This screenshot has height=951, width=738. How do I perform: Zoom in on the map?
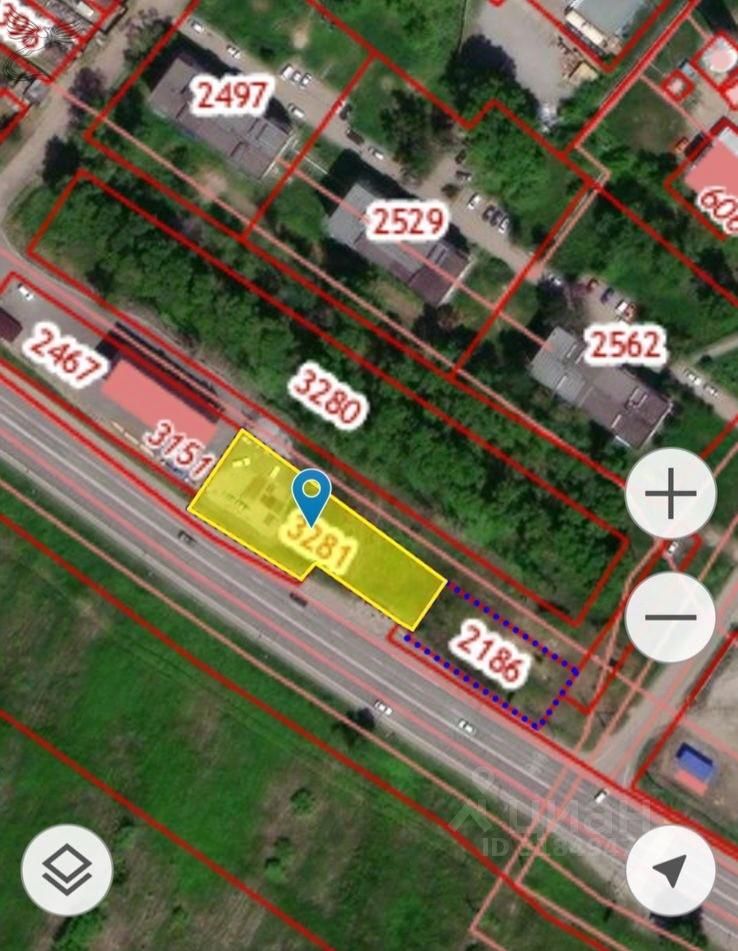click(670, 494)
